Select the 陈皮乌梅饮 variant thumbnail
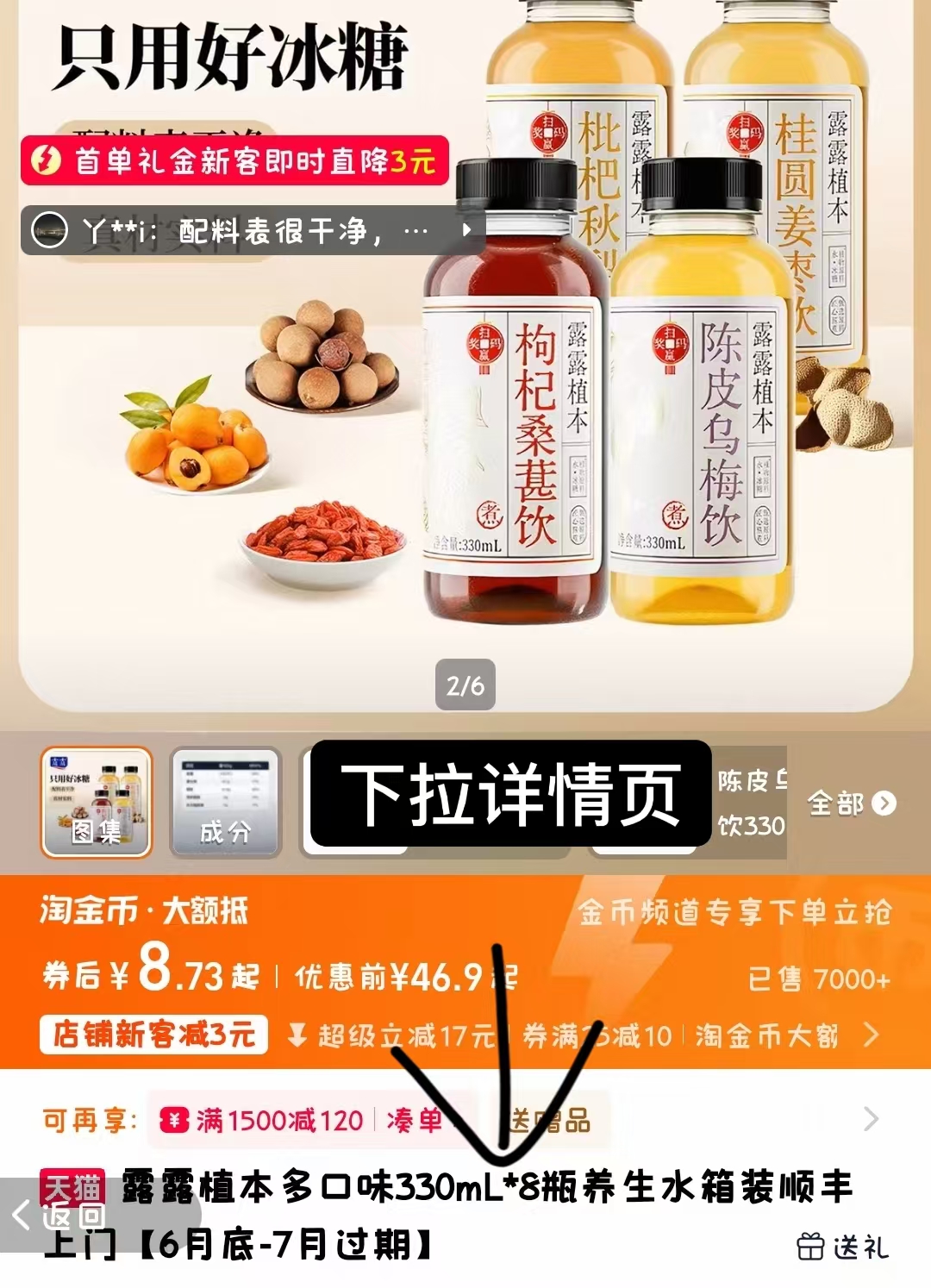Viewport: 931px width, 1288px height. coord(750,803)
